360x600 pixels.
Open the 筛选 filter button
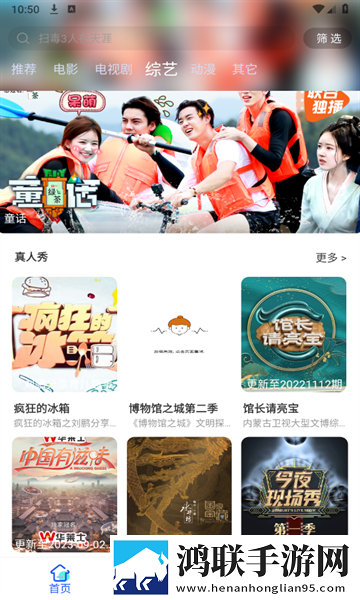click(x=328, y=38)
